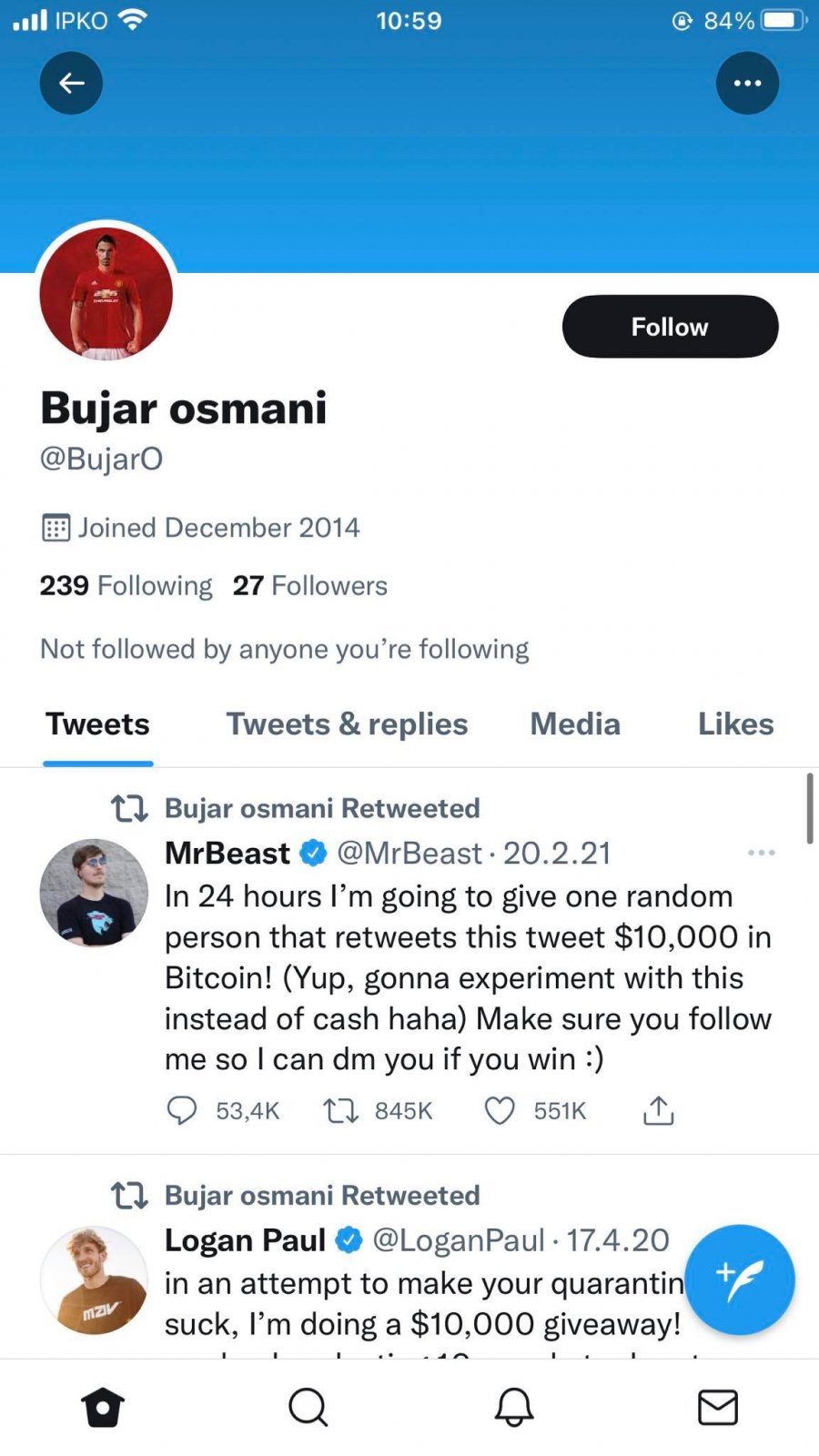View the 239 Following list
Viewport: 819px width, 1456px height.
[x=126, y=585]
